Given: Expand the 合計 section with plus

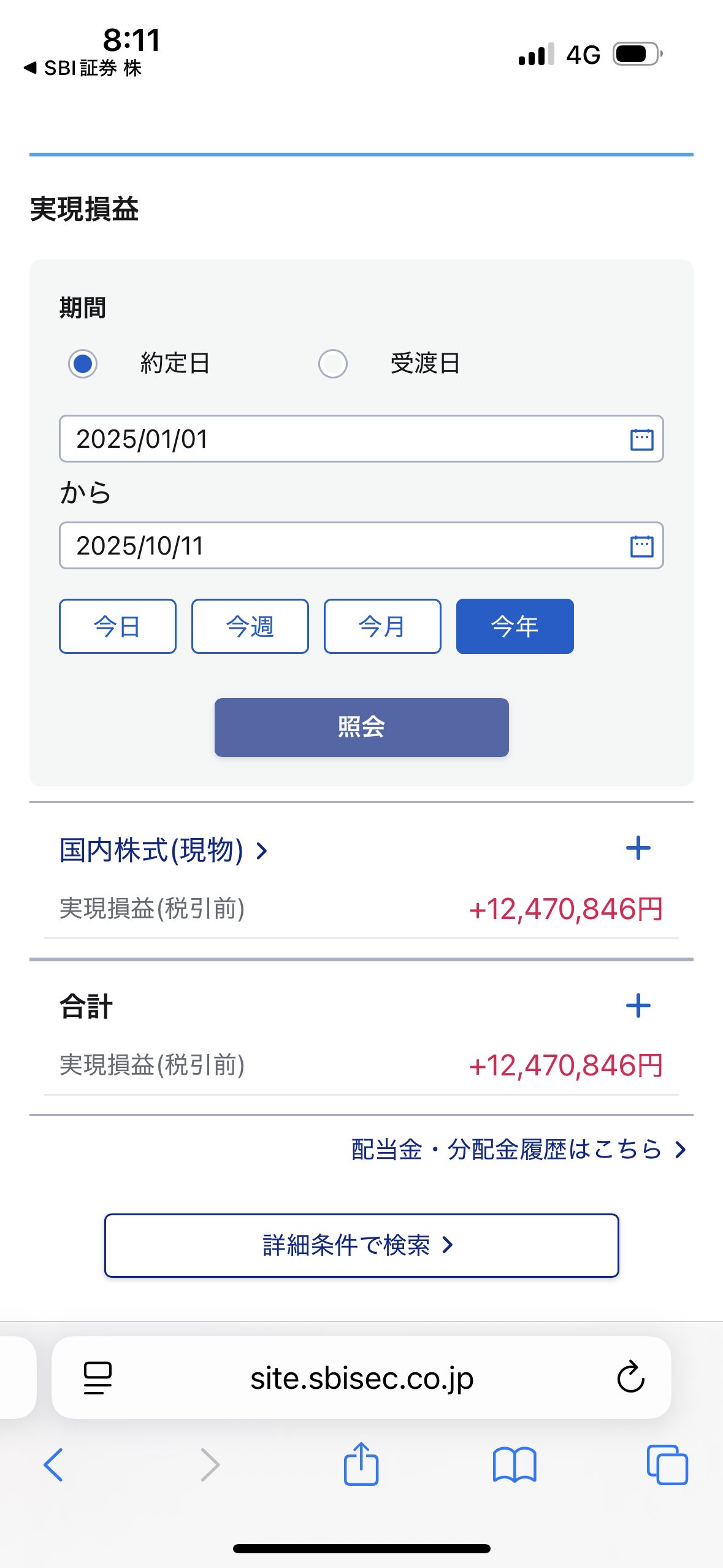Looking at the screenshot, I should 638,1005.
